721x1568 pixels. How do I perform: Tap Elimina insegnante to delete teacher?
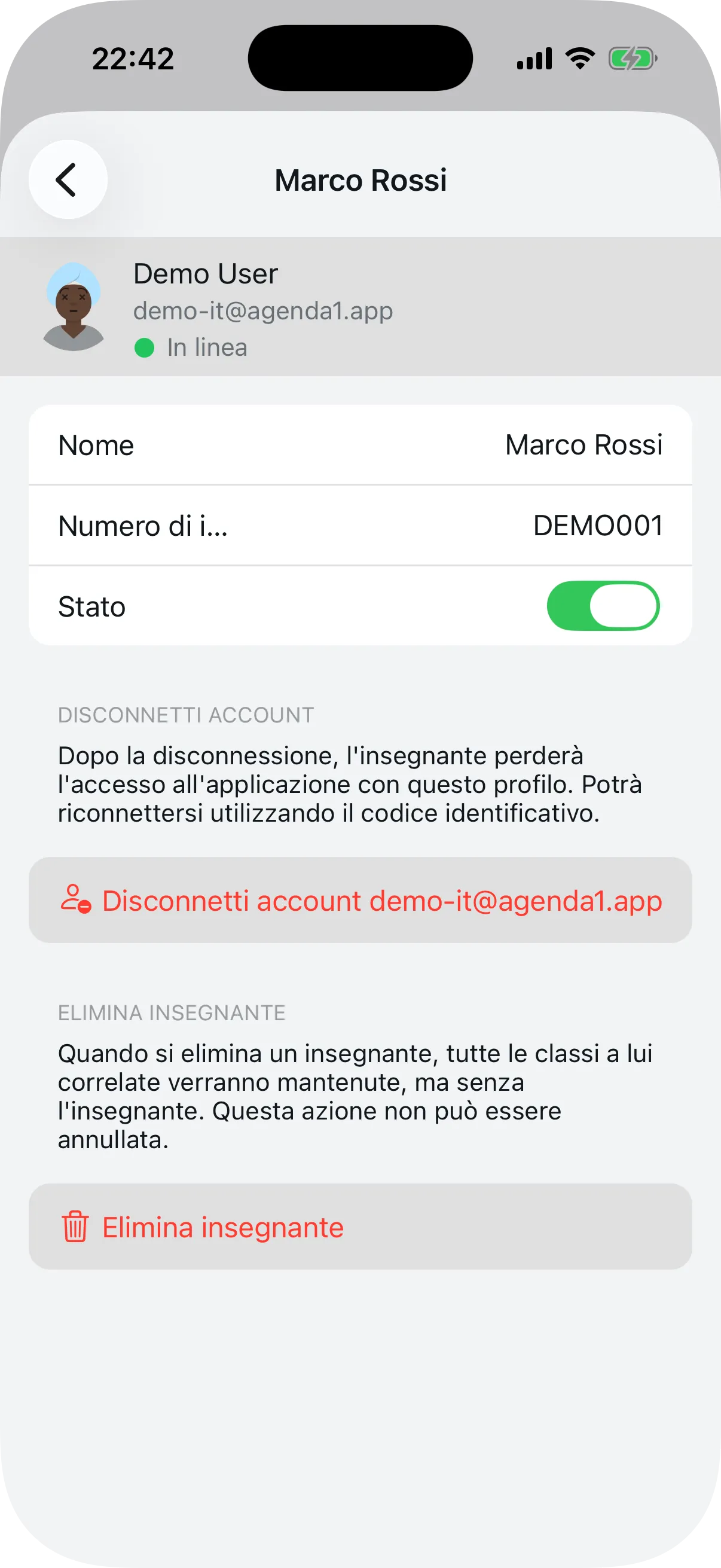pos(360,1227)
